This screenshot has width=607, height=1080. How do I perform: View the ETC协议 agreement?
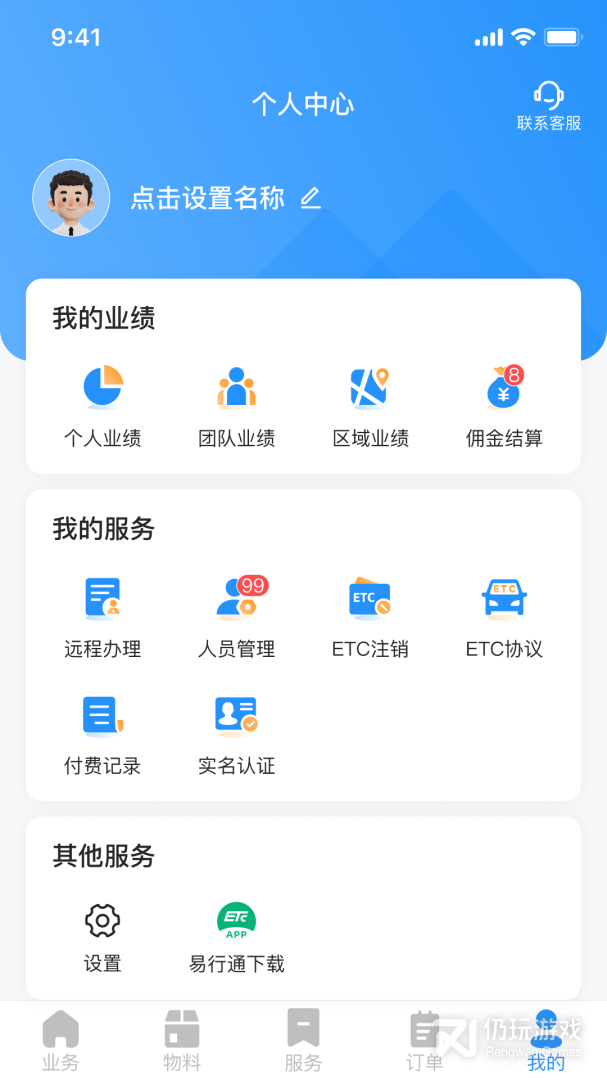coord(504,616)
